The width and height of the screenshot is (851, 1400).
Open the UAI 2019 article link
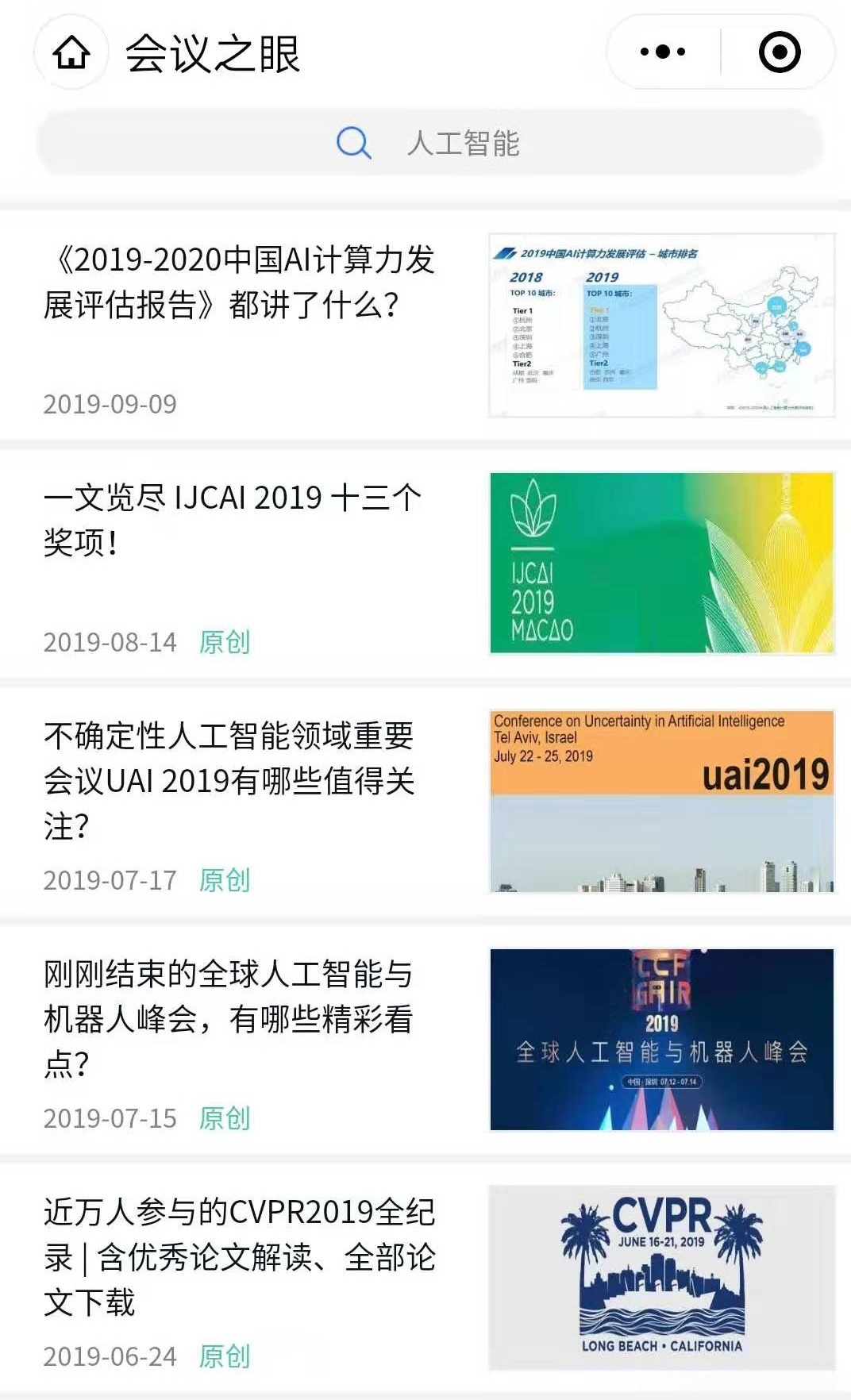tap(230, 774)
